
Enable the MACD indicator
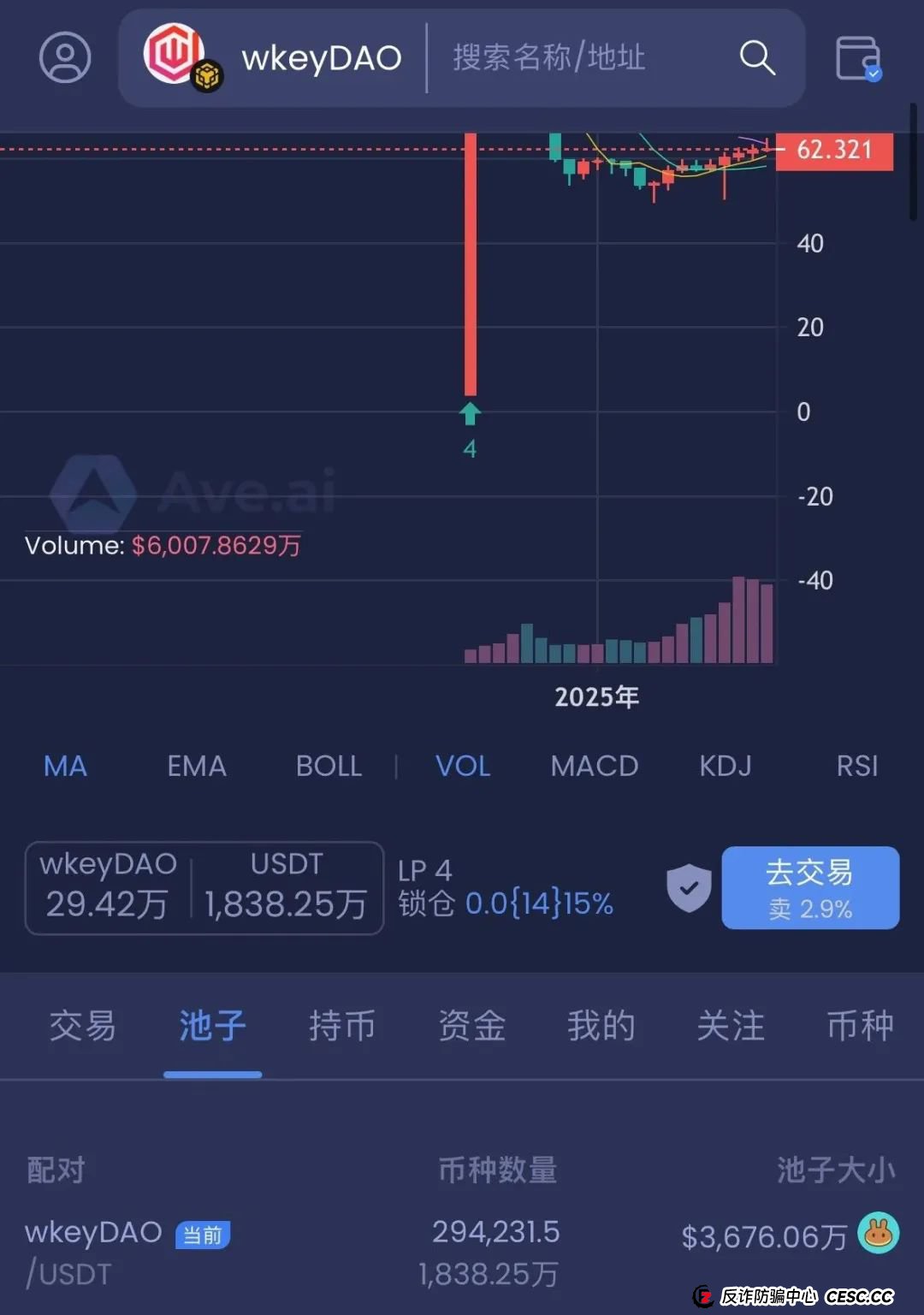(594, 766)
